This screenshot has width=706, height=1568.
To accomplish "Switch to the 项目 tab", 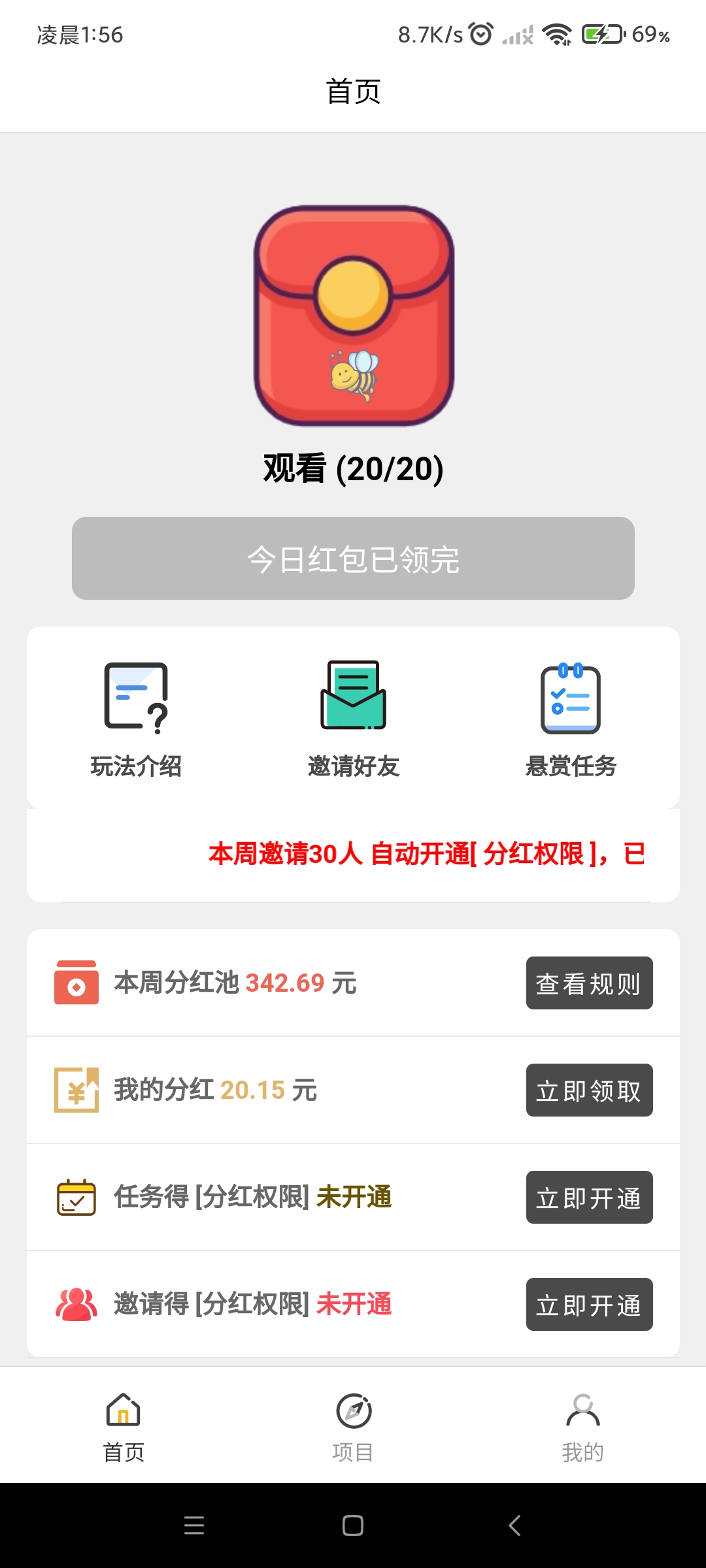I will click(353, 1428).
